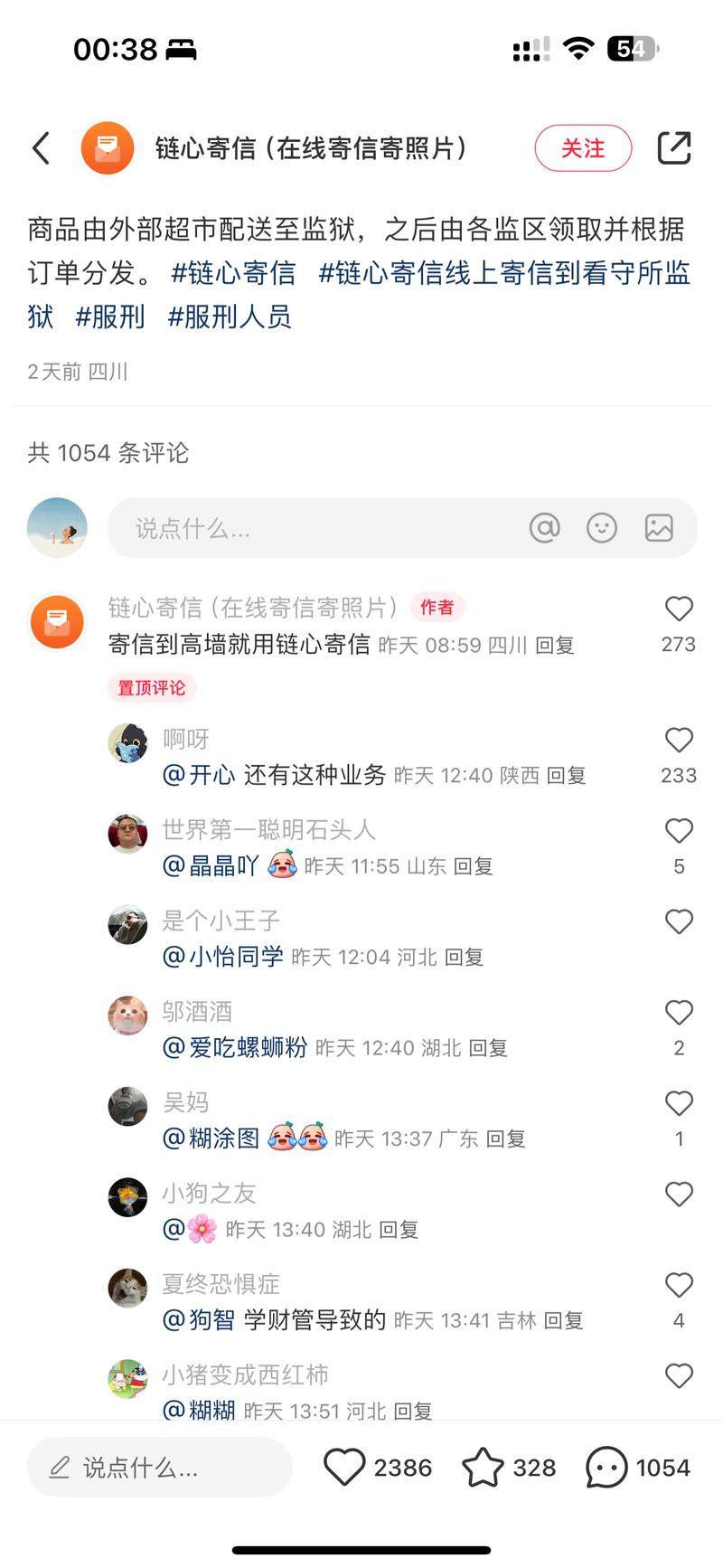Viewport: 723px width, 1568px height.
Task: Reply to 夏终恐惧症's comment
Action: pos(563,1320)
